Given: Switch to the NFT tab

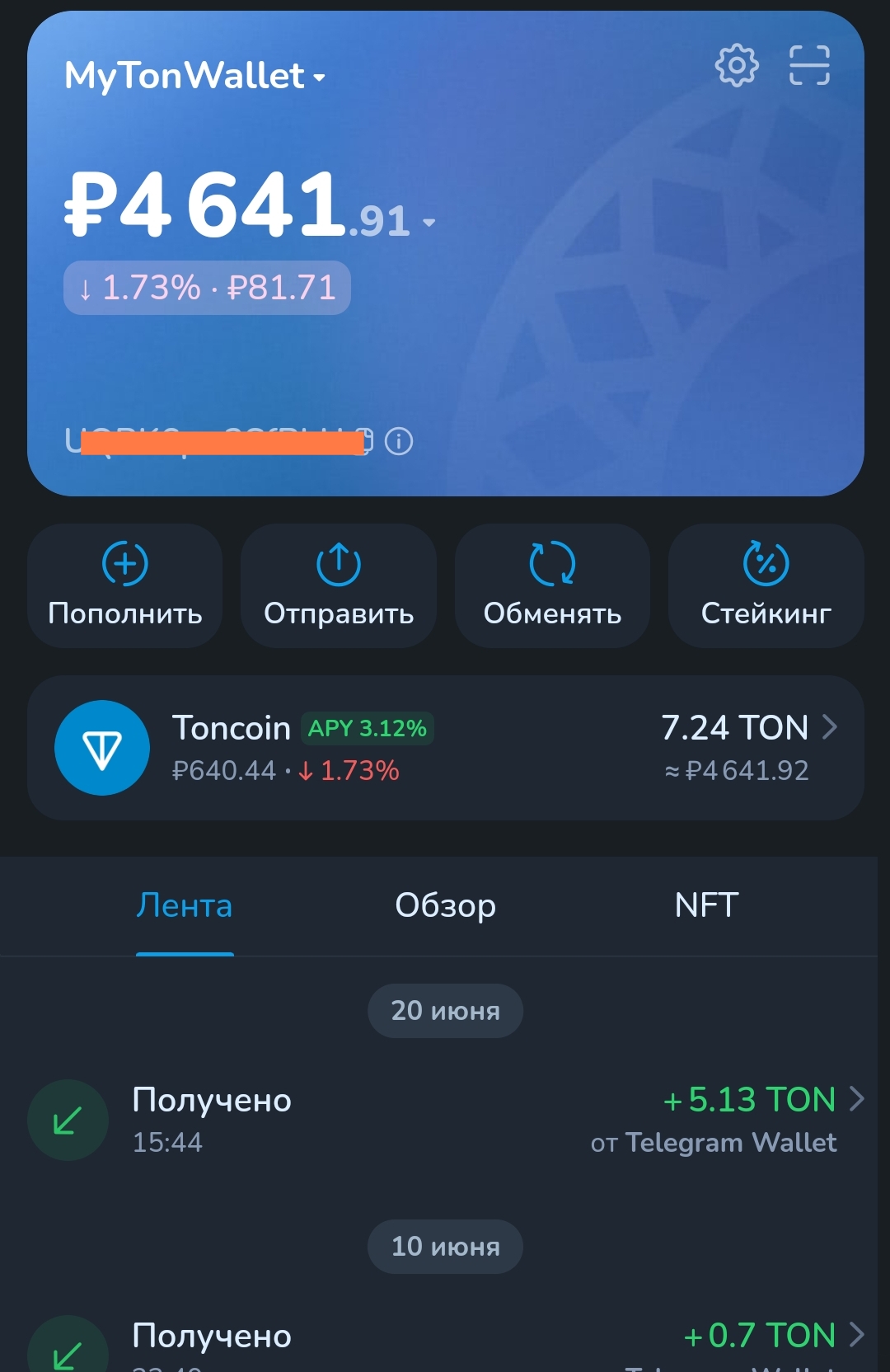Looking at the screenshot, I should tap(706, 905).
